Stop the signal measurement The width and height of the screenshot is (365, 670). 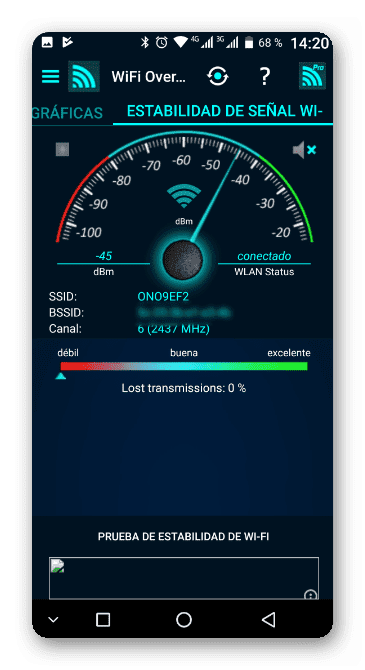[x=62, y=149]
